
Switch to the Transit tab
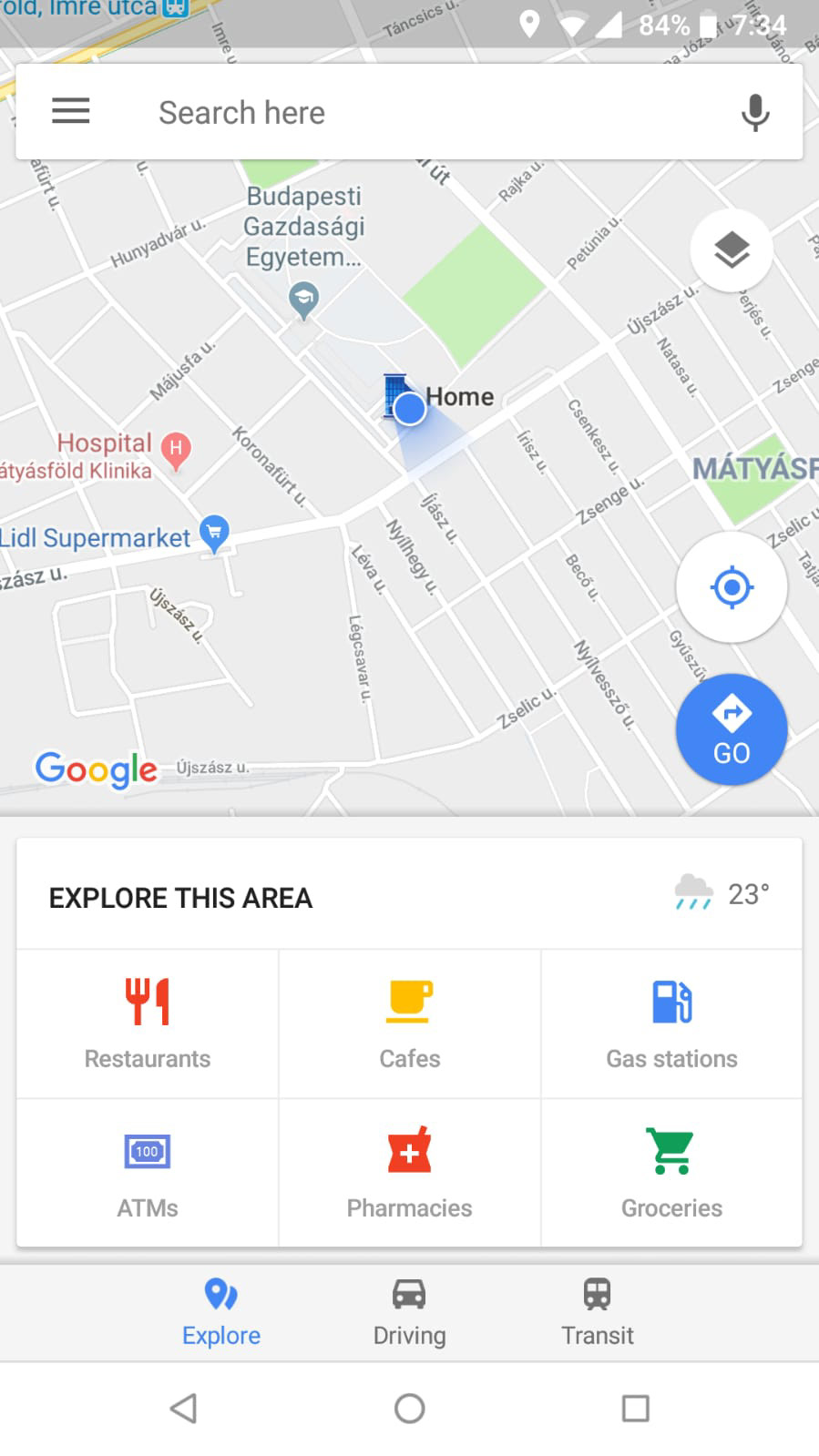point(597,1313)
